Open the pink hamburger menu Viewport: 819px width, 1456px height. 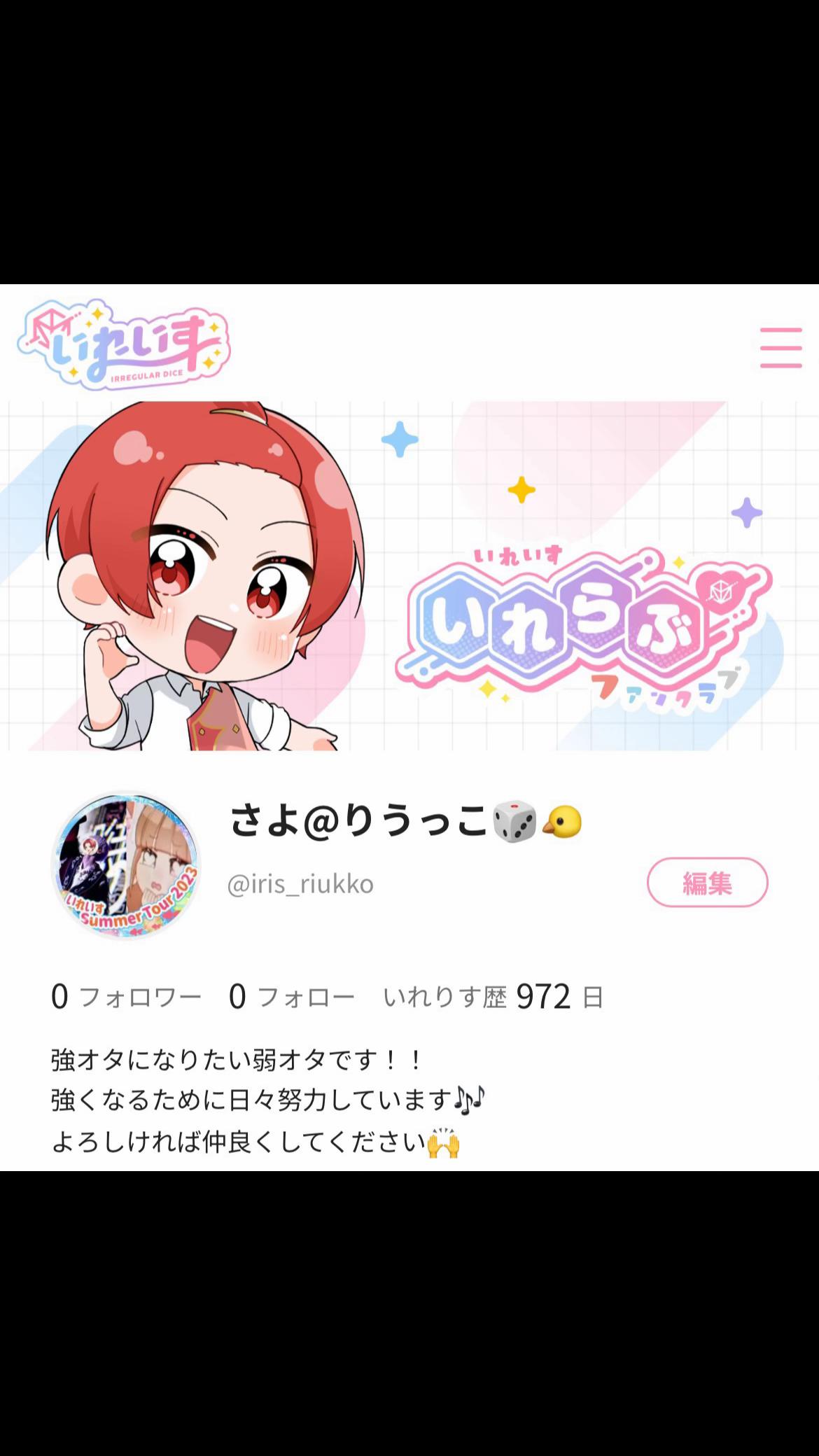tap(780, 347)
